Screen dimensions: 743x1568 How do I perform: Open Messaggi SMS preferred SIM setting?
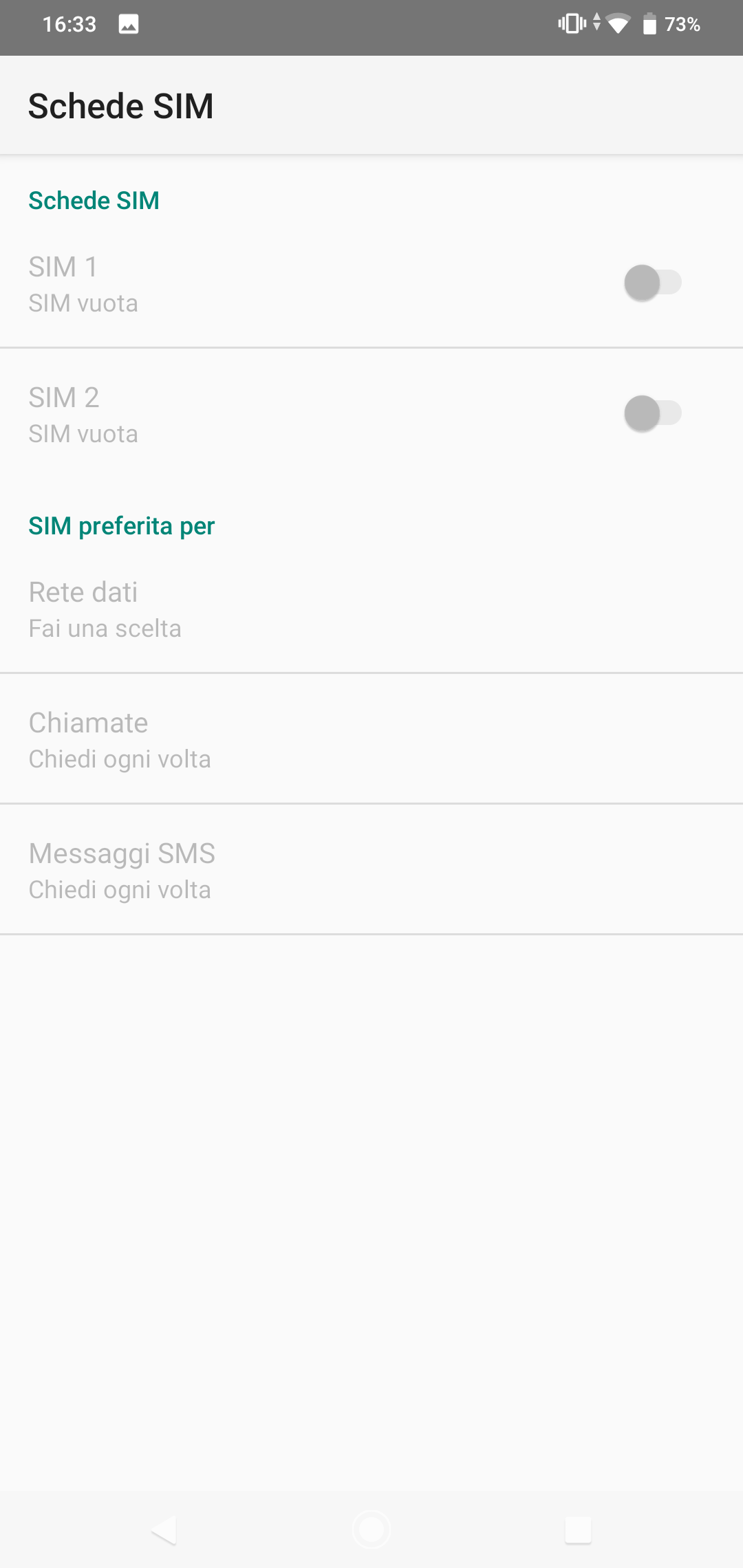[371, 870]
